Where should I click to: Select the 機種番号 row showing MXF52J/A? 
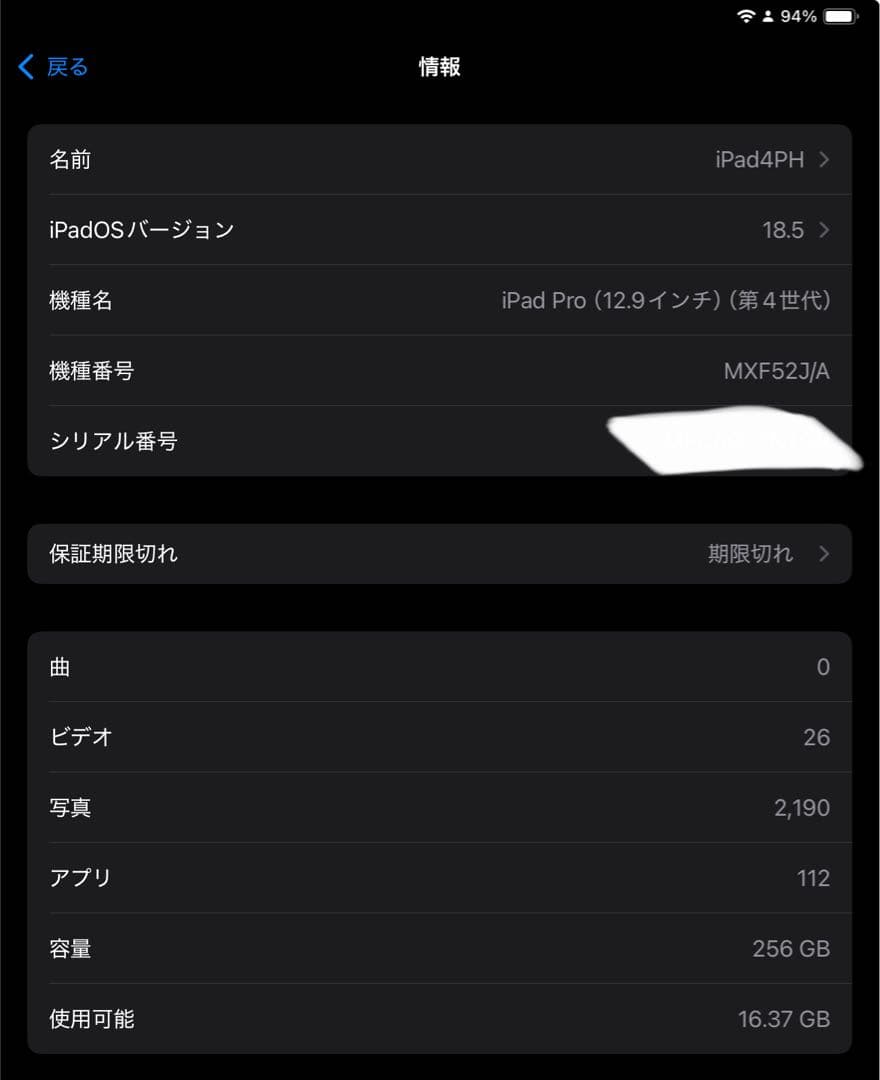[440, 370]
